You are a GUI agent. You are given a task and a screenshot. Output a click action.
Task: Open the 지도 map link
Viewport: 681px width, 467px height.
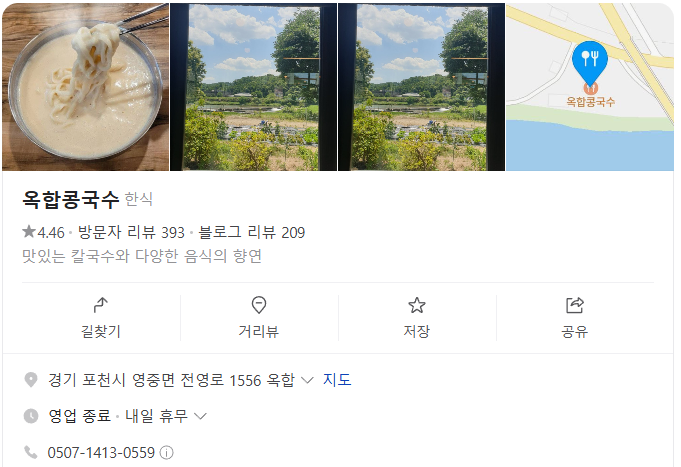[x=337, y=380]
